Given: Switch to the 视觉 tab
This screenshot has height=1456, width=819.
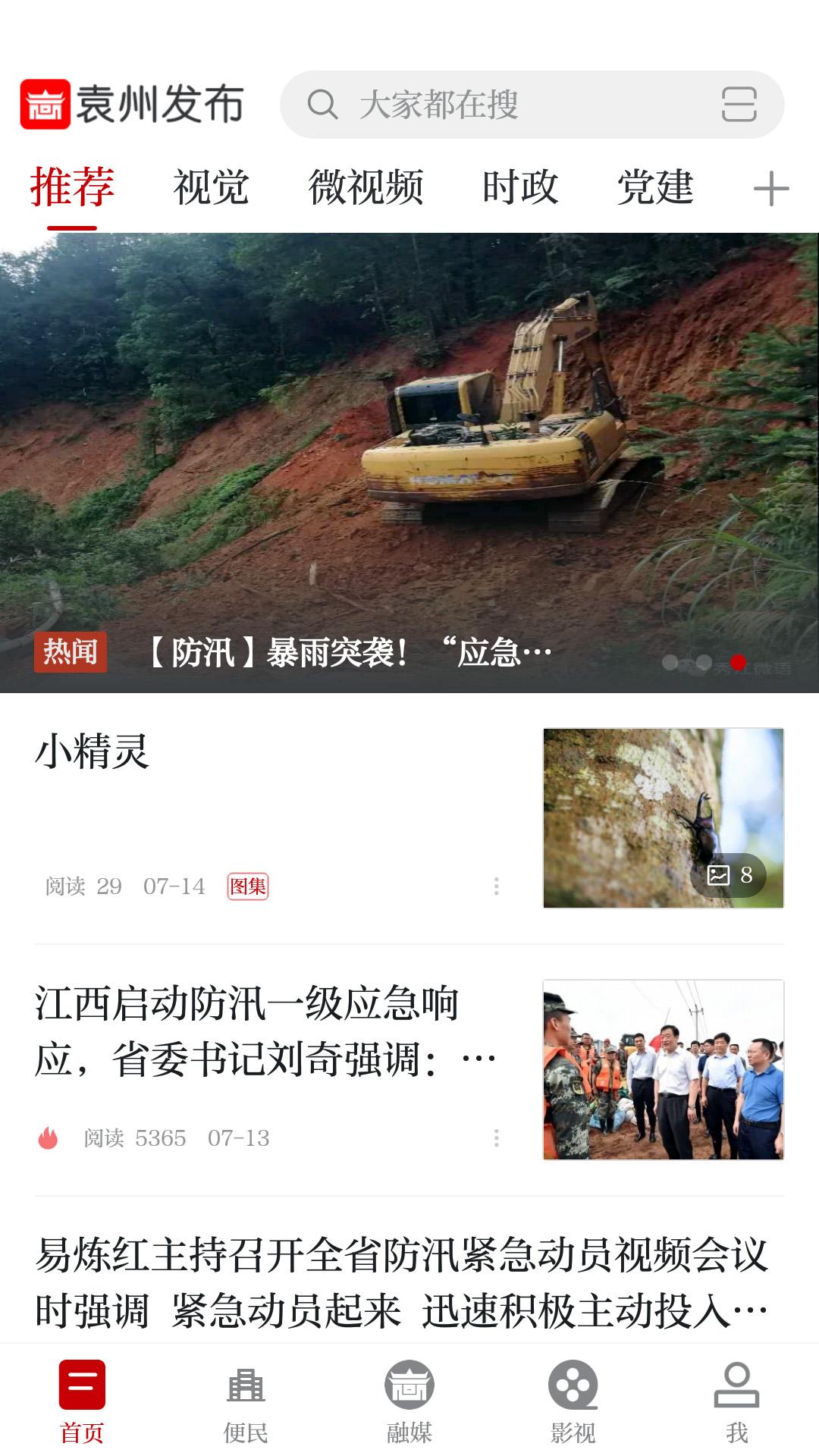Looking at the screenshot, I should click(211, 187).
